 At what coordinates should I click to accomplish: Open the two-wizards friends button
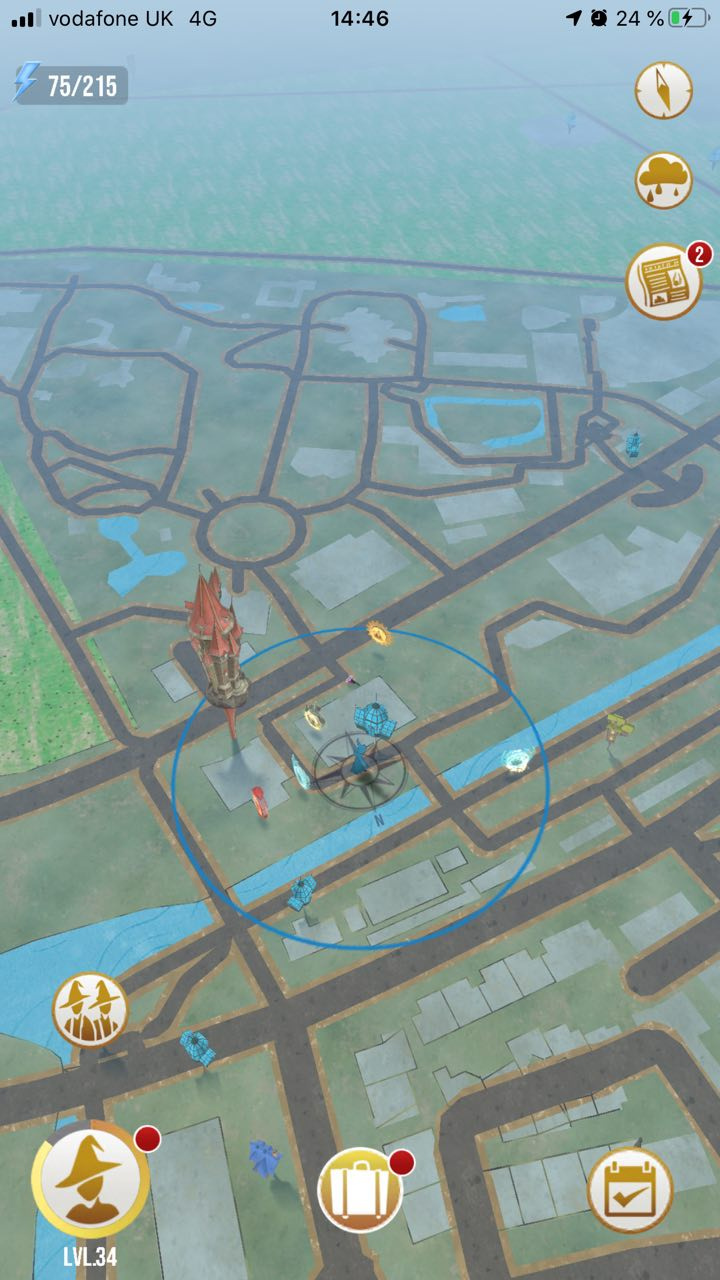click(90, 1009)
